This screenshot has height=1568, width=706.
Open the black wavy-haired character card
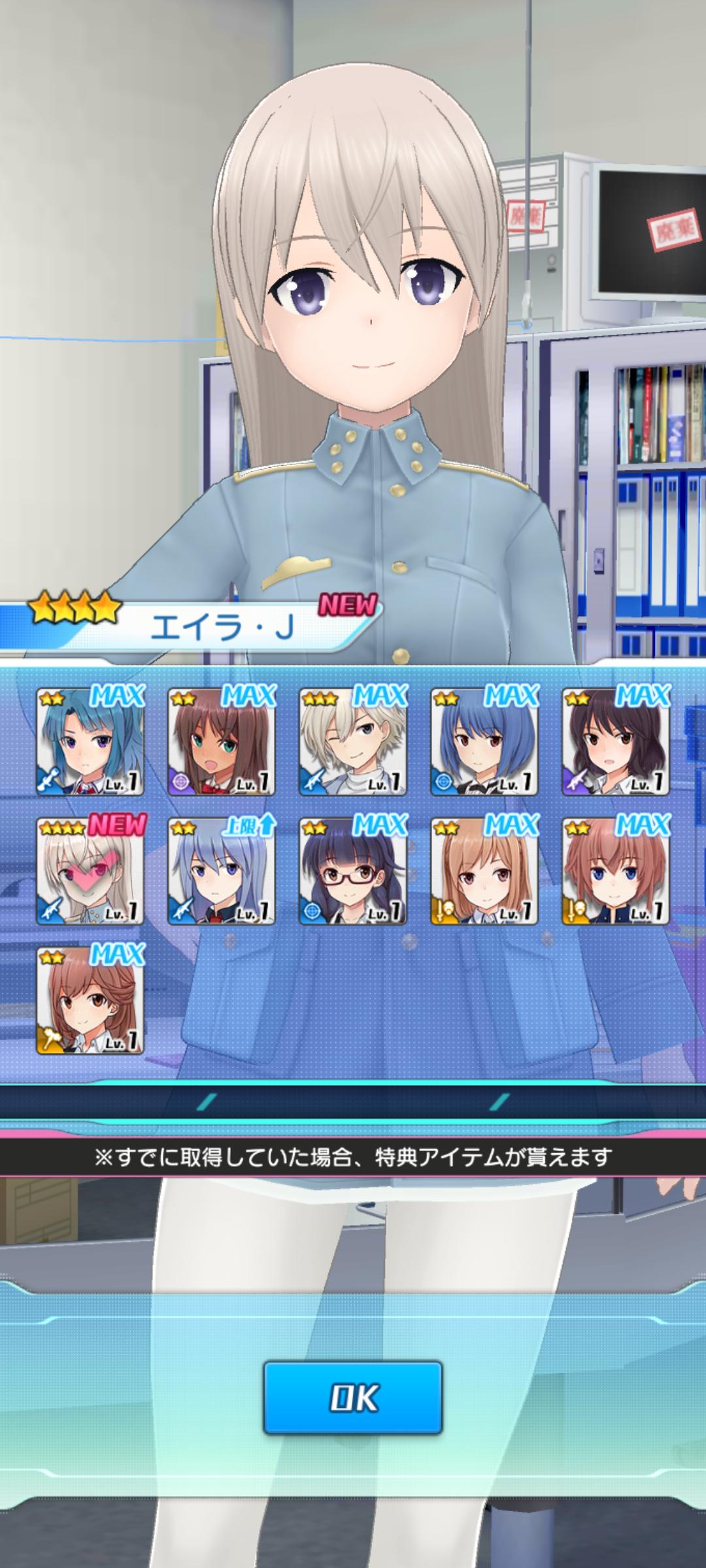(616, 742)
